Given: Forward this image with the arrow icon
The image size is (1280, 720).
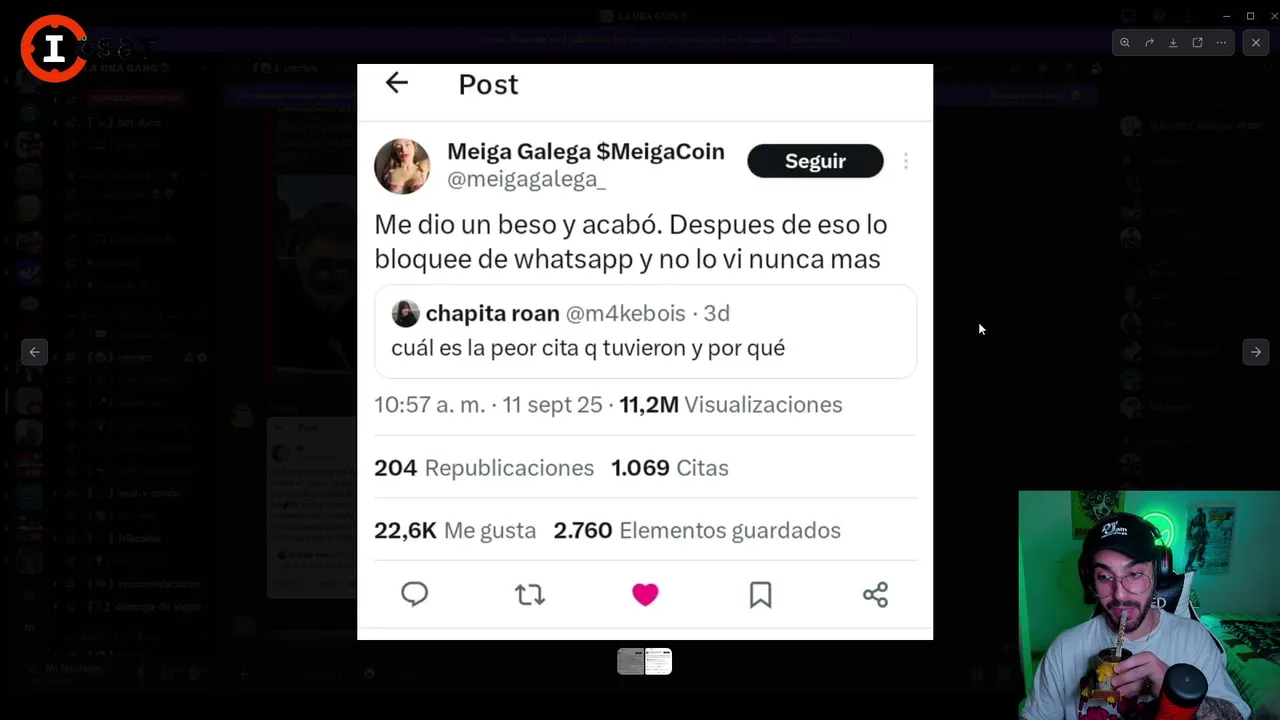Looking at the screenshot, I should pyautogui.click(x=1149, y=43).
